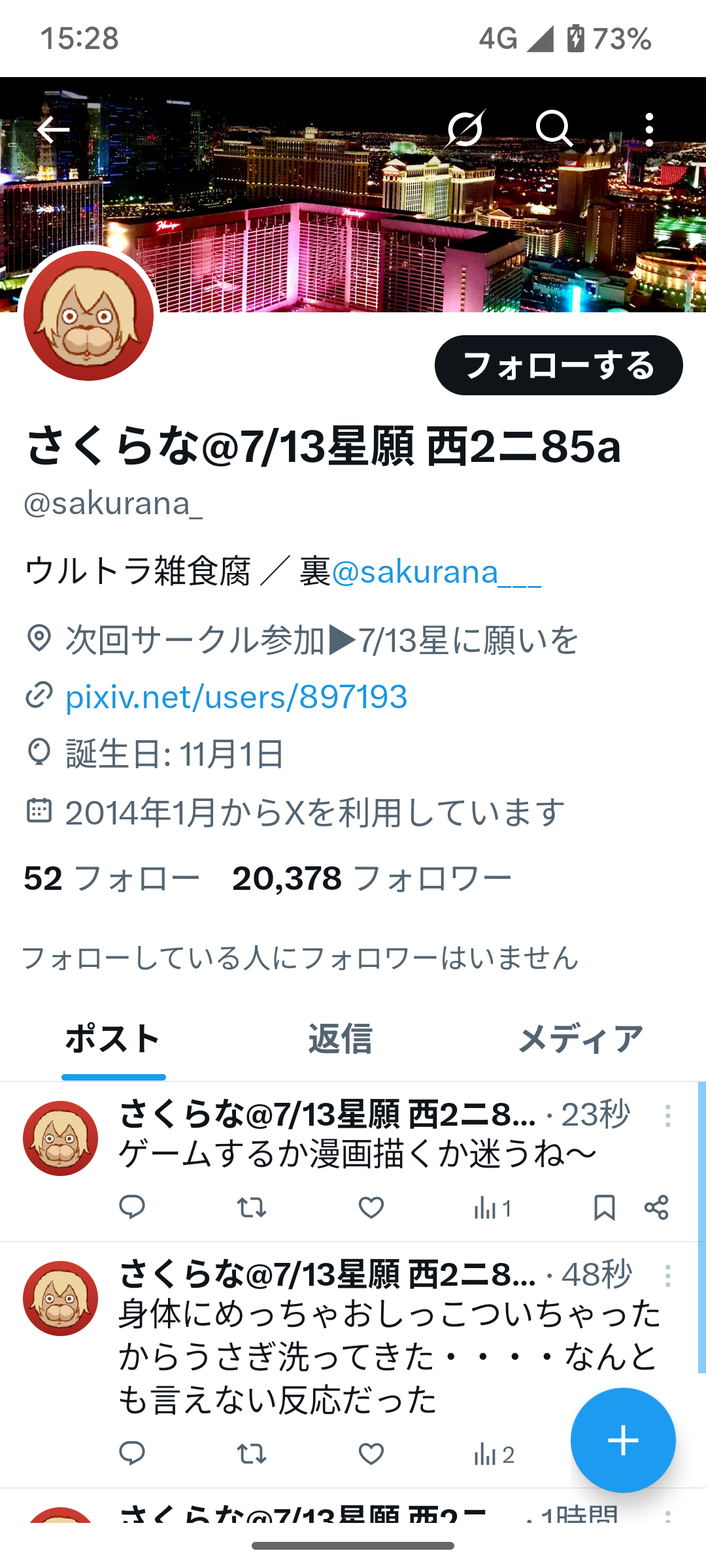Switch to the 返信 tab

tap(340, 1039)
